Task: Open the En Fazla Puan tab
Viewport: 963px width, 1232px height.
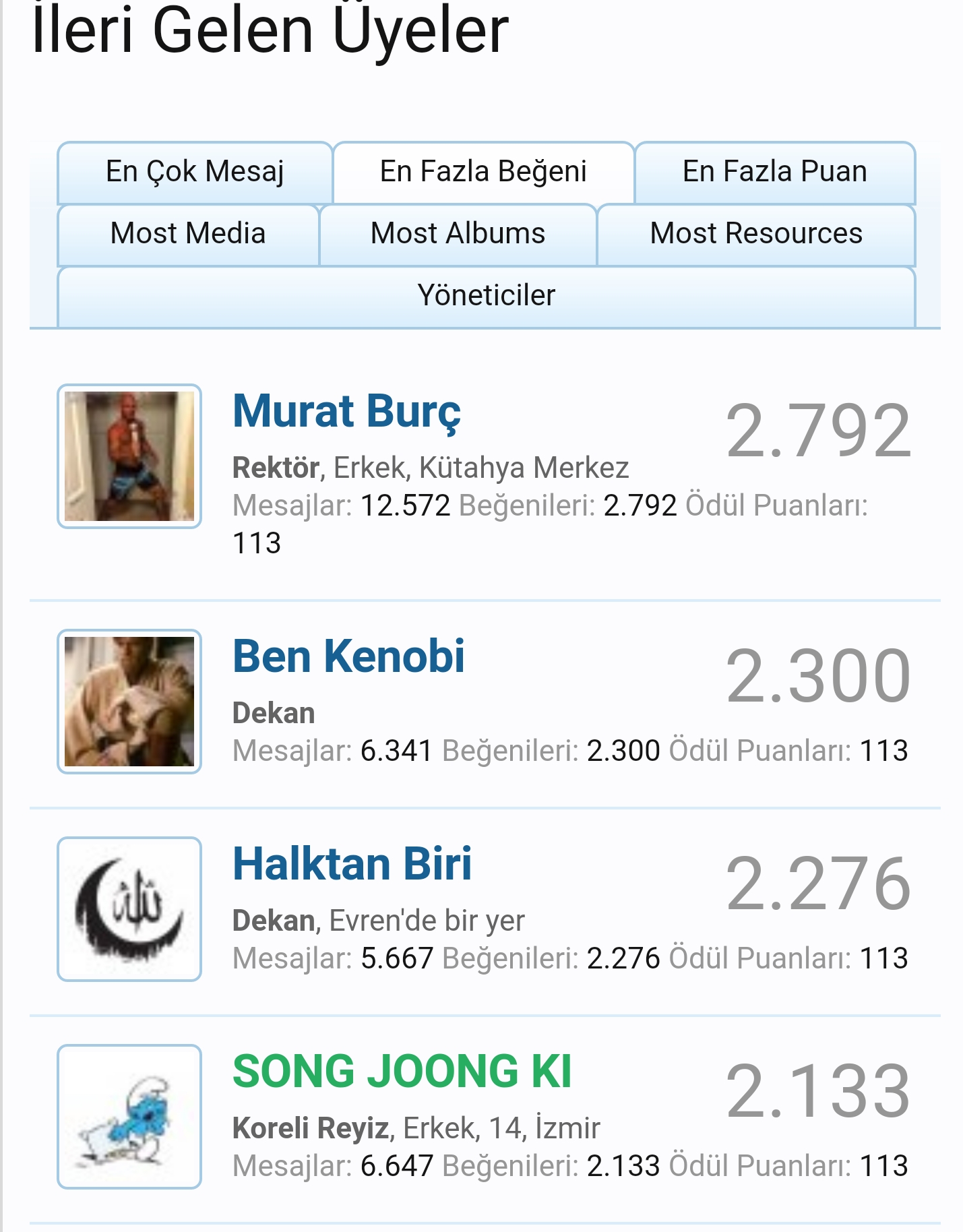Action: click(774, 172)
